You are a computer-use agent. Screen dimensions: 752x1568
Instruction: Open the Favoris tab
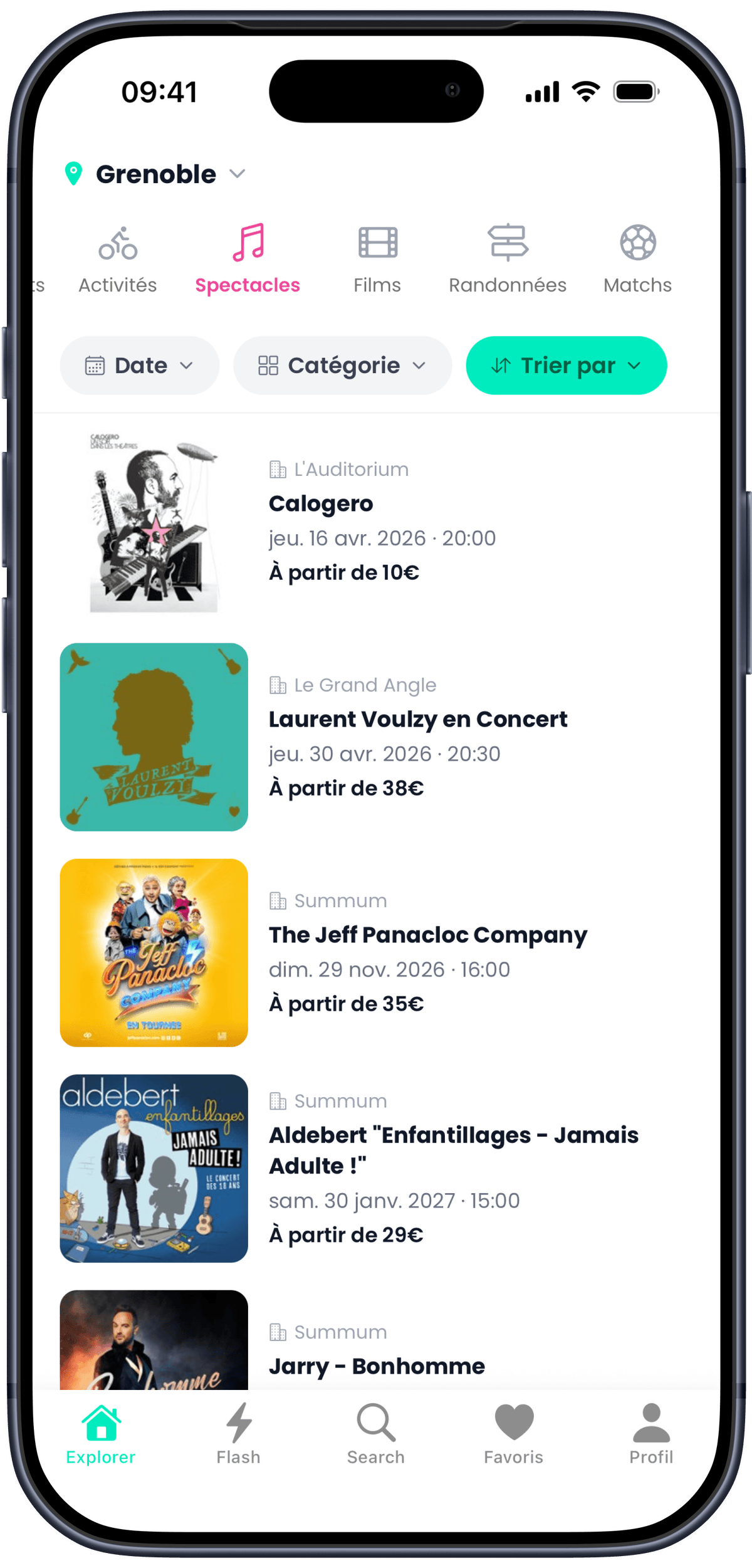point(513,1434)
